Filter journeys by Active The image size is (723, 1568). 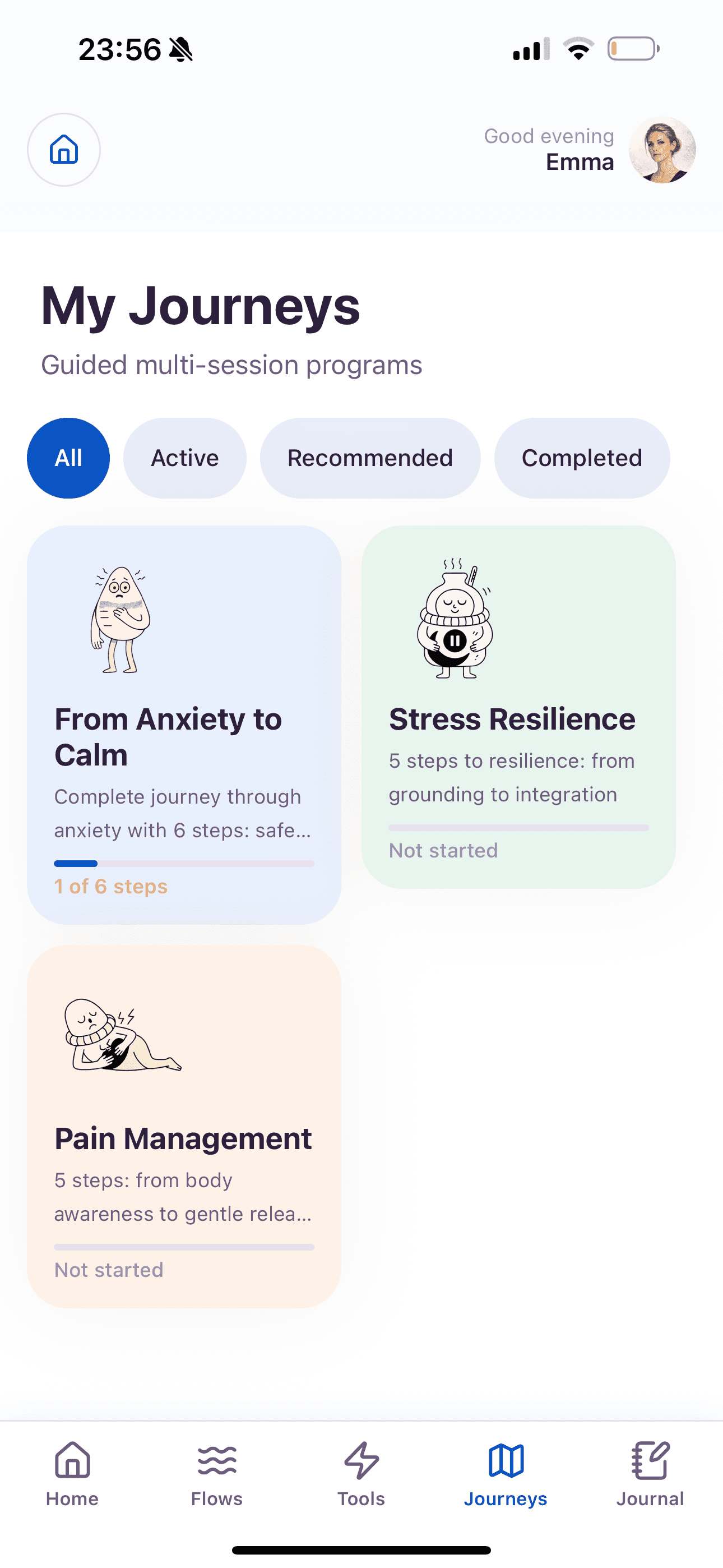point(184,458)
